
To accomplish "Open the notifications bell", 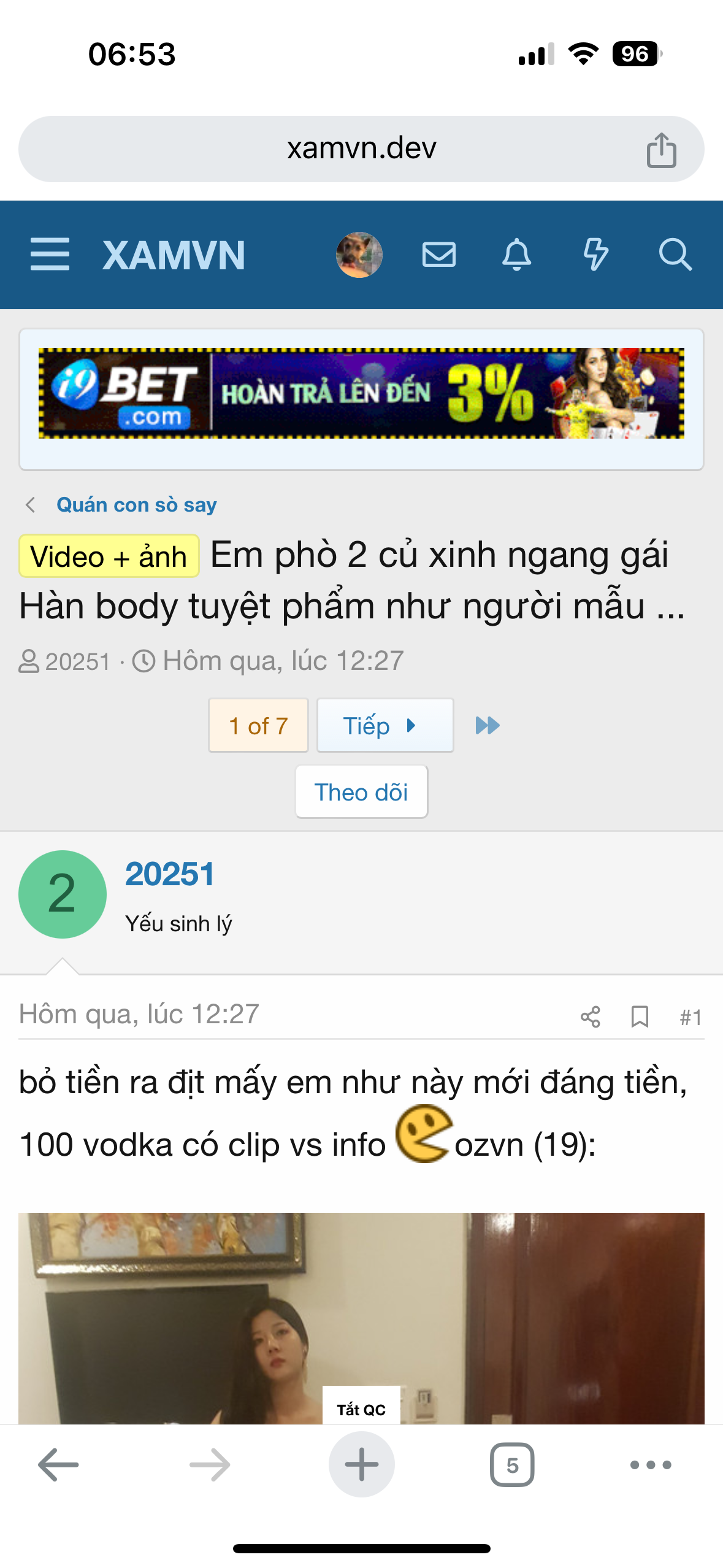I will click(516, 255).
